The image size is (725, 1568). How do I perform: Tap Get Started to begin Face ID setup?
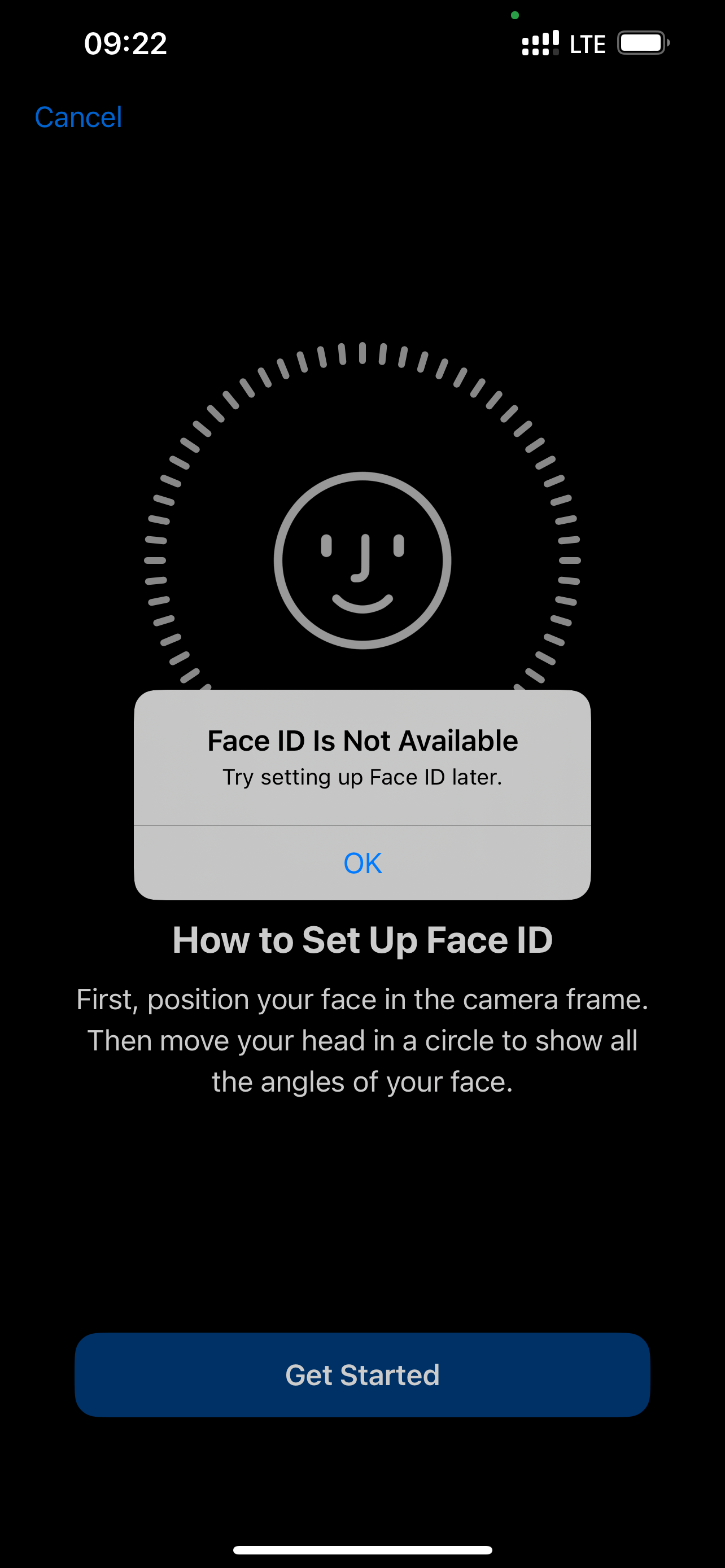[x=362, y=1374]
